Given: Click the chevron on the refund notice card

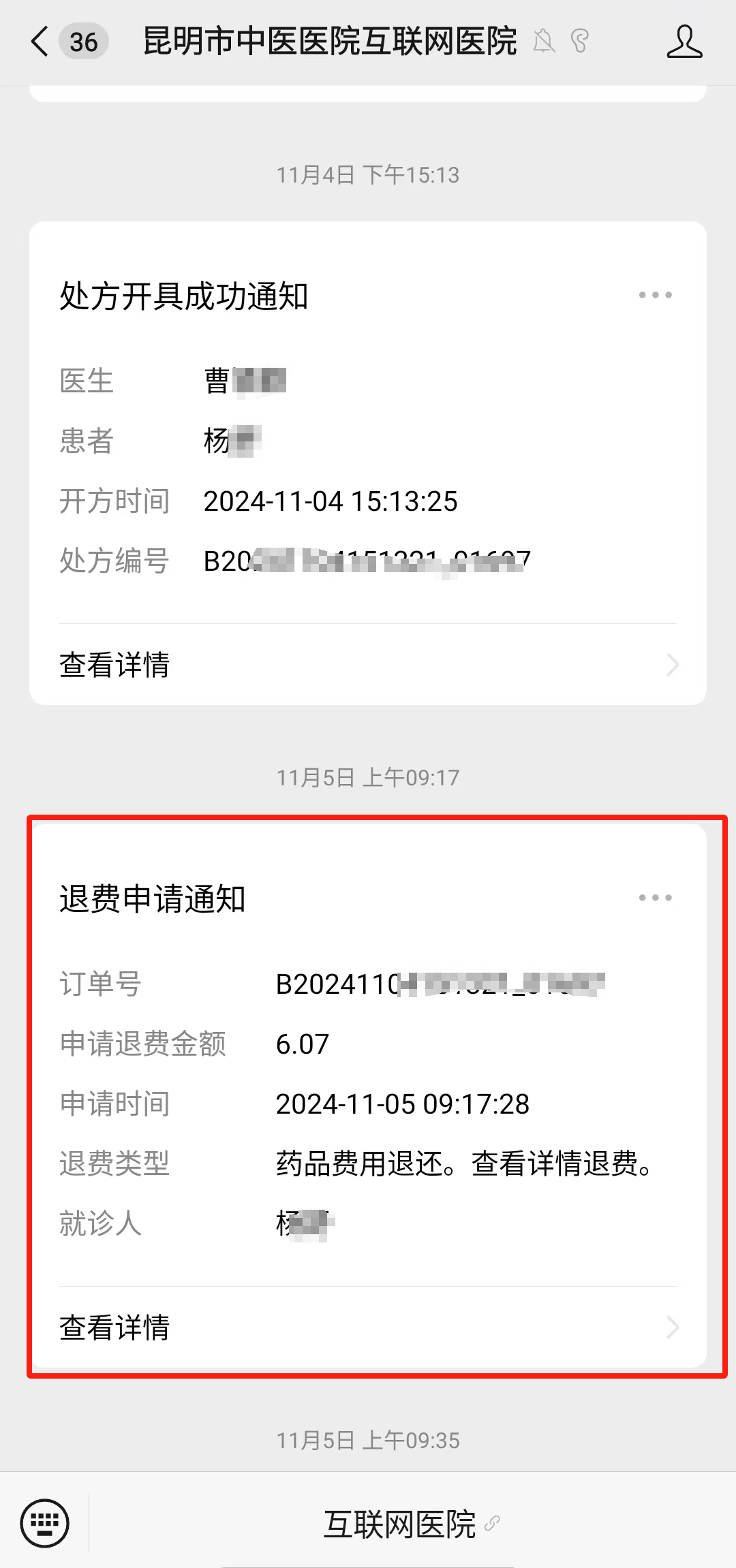Looking at the screenshot, I should pos(672,1327).
